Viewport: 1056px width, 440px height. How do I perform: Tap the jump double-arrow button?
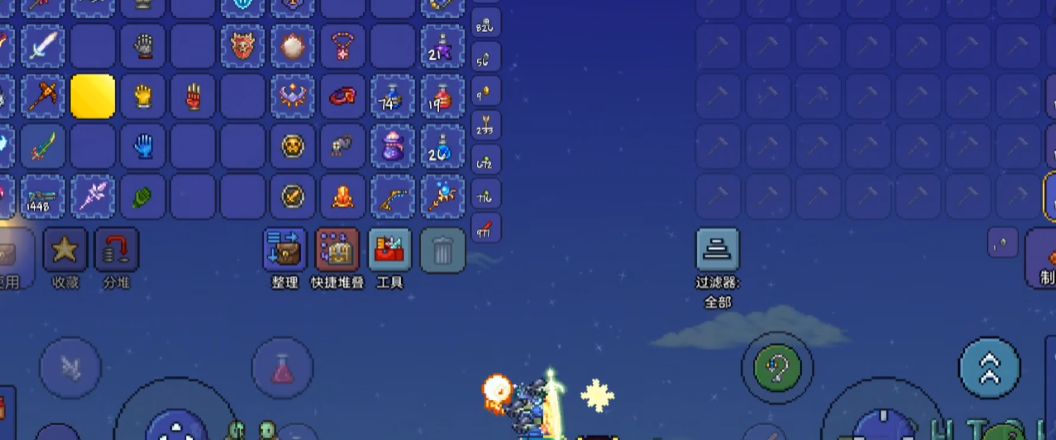[989, 368]
